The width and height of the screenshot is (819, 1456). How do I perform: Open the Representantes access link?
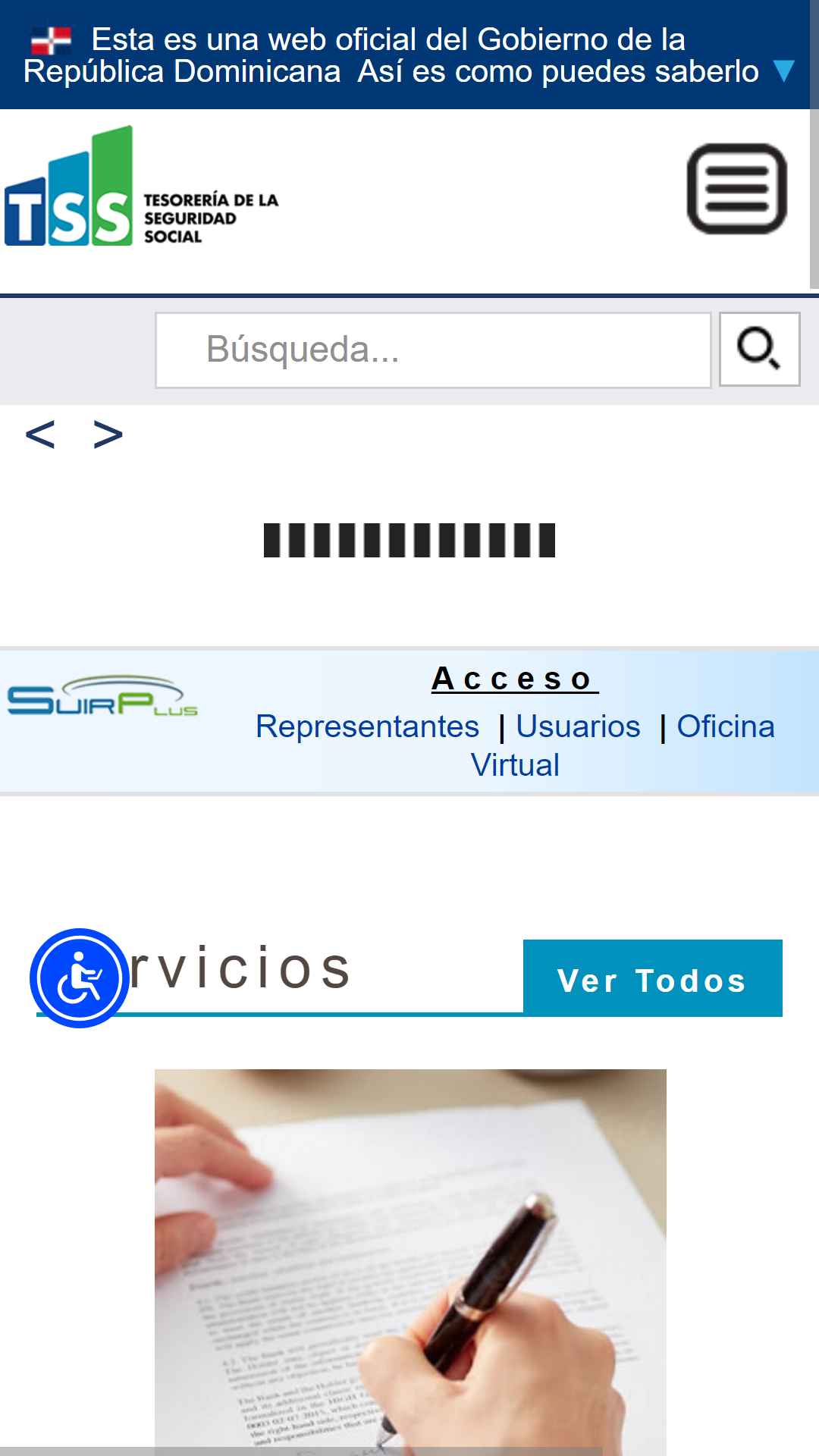pos(367,726)
